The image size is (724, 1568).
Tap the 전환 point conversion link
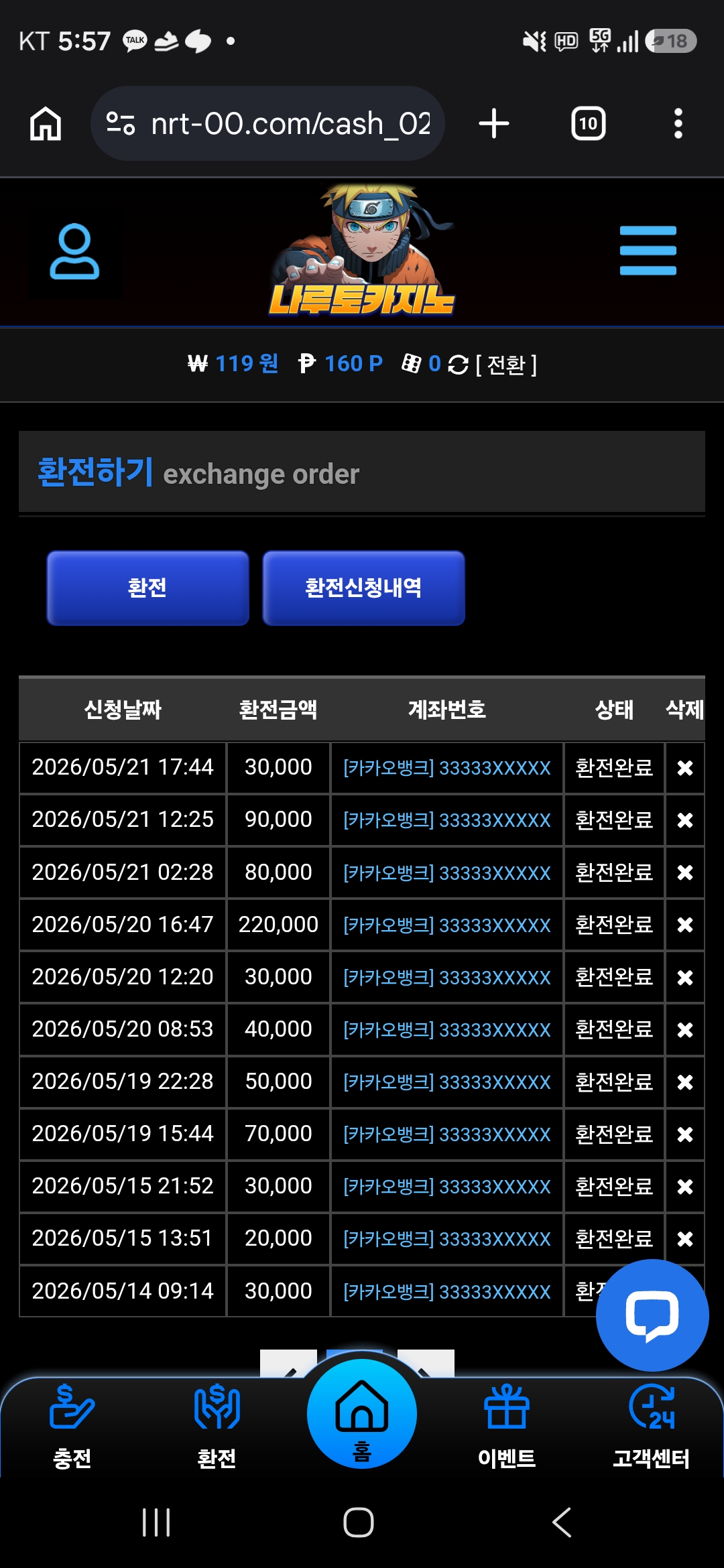pyautogui.click(x=506, y=365)
